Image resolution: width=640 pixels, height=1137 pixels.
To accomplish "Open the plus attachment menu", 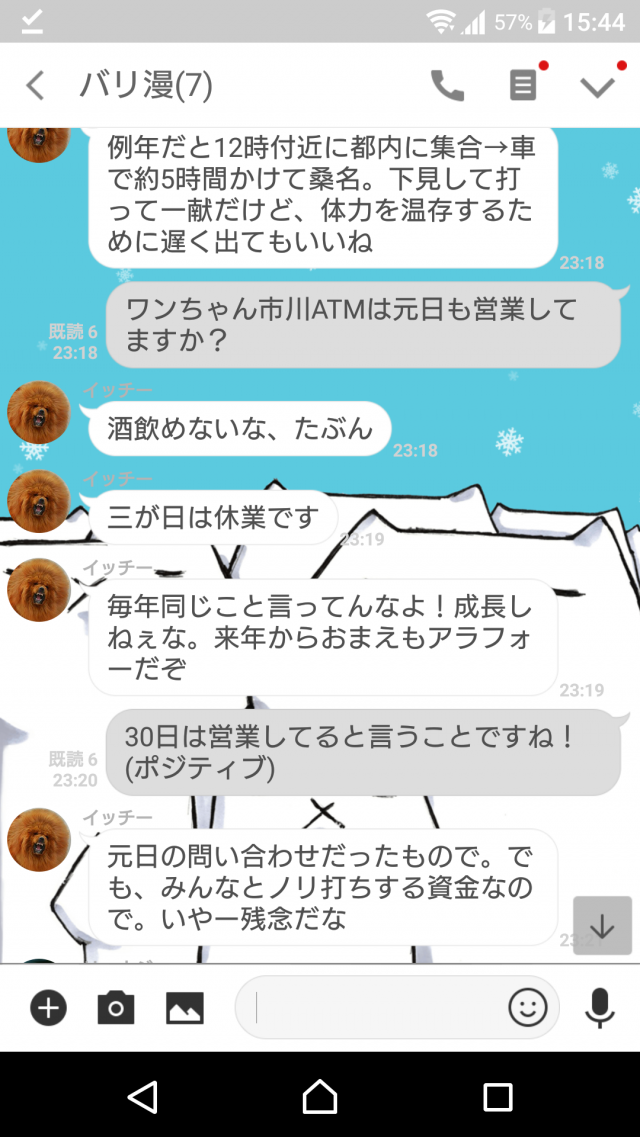I will (48, 1008).
